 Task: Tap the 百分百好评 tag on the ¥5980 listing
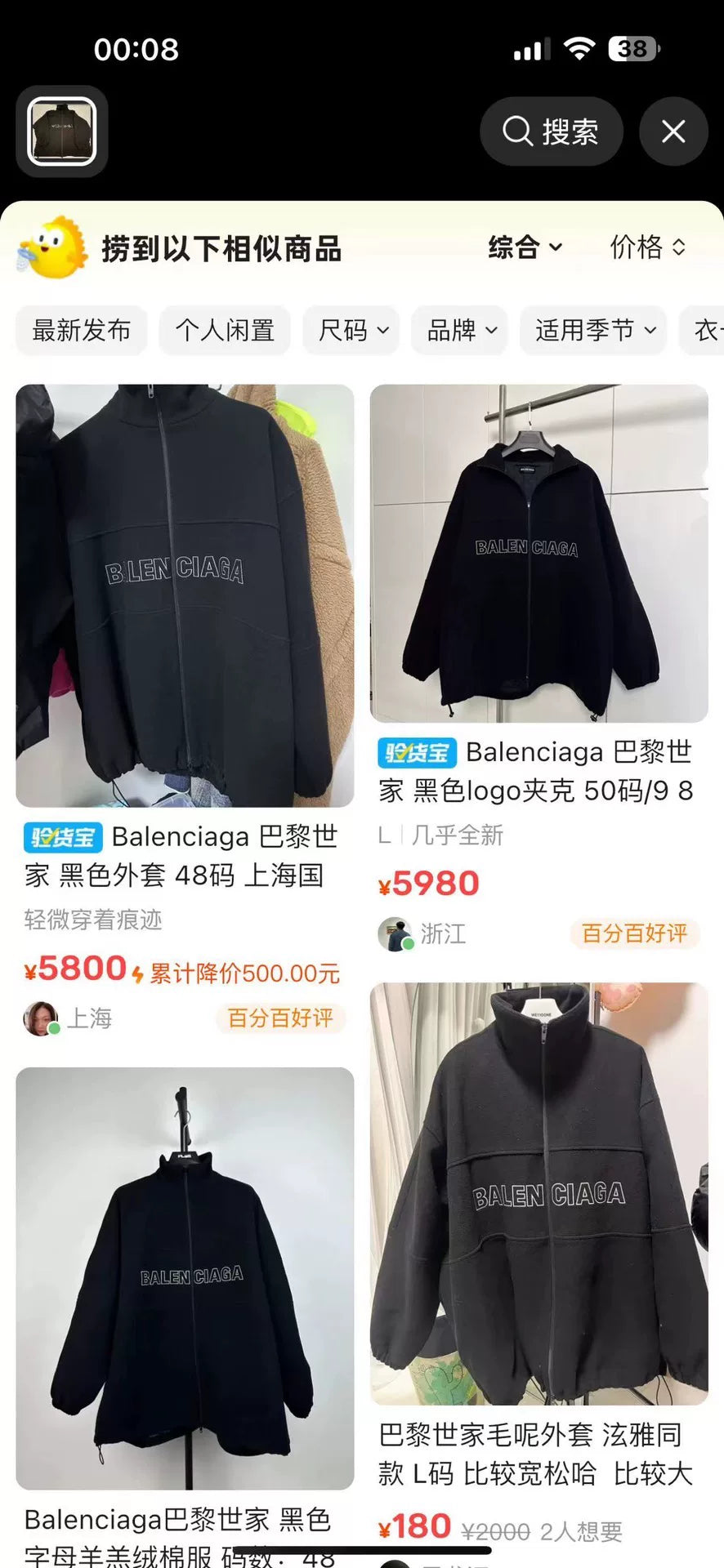click(634, 934)
